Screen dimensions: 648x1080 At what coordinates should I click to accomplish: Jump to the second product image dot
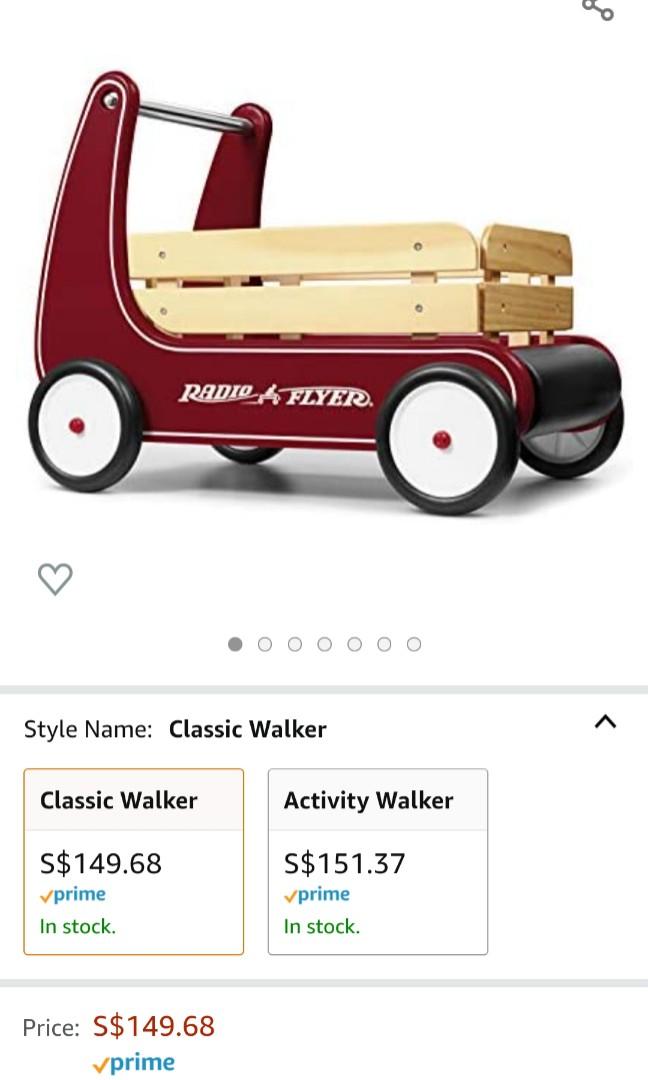tap(265, 644)
